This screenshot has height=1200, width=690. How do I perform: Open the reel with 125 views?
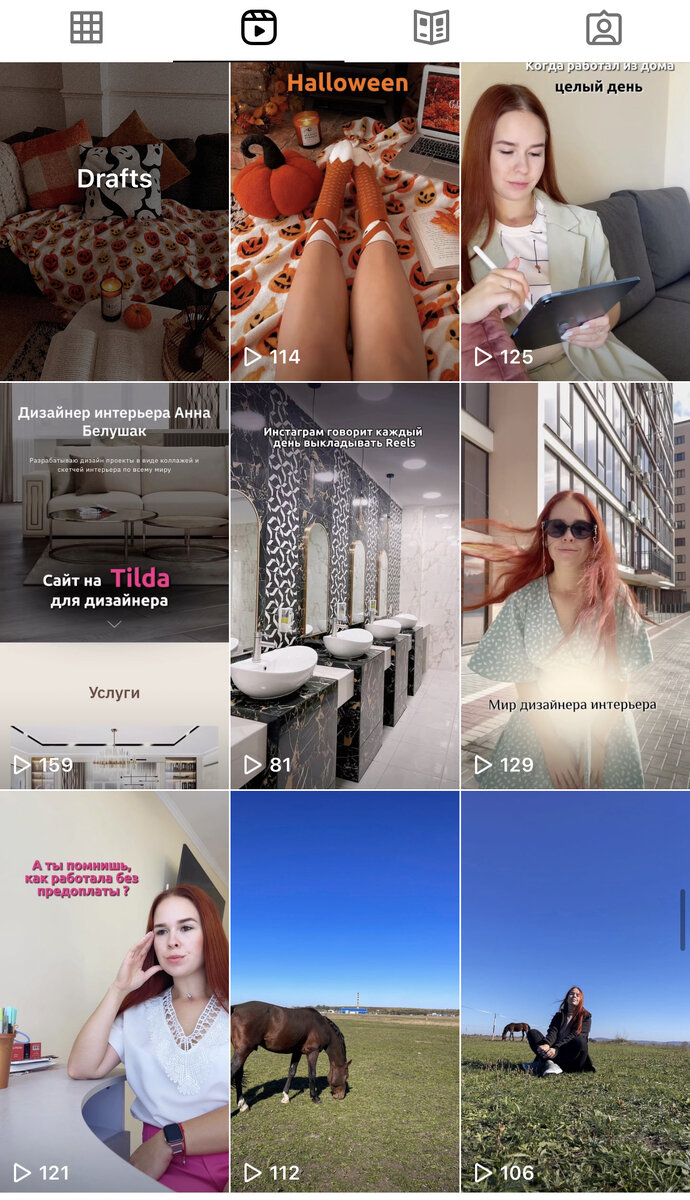click(x=576, y=221)
